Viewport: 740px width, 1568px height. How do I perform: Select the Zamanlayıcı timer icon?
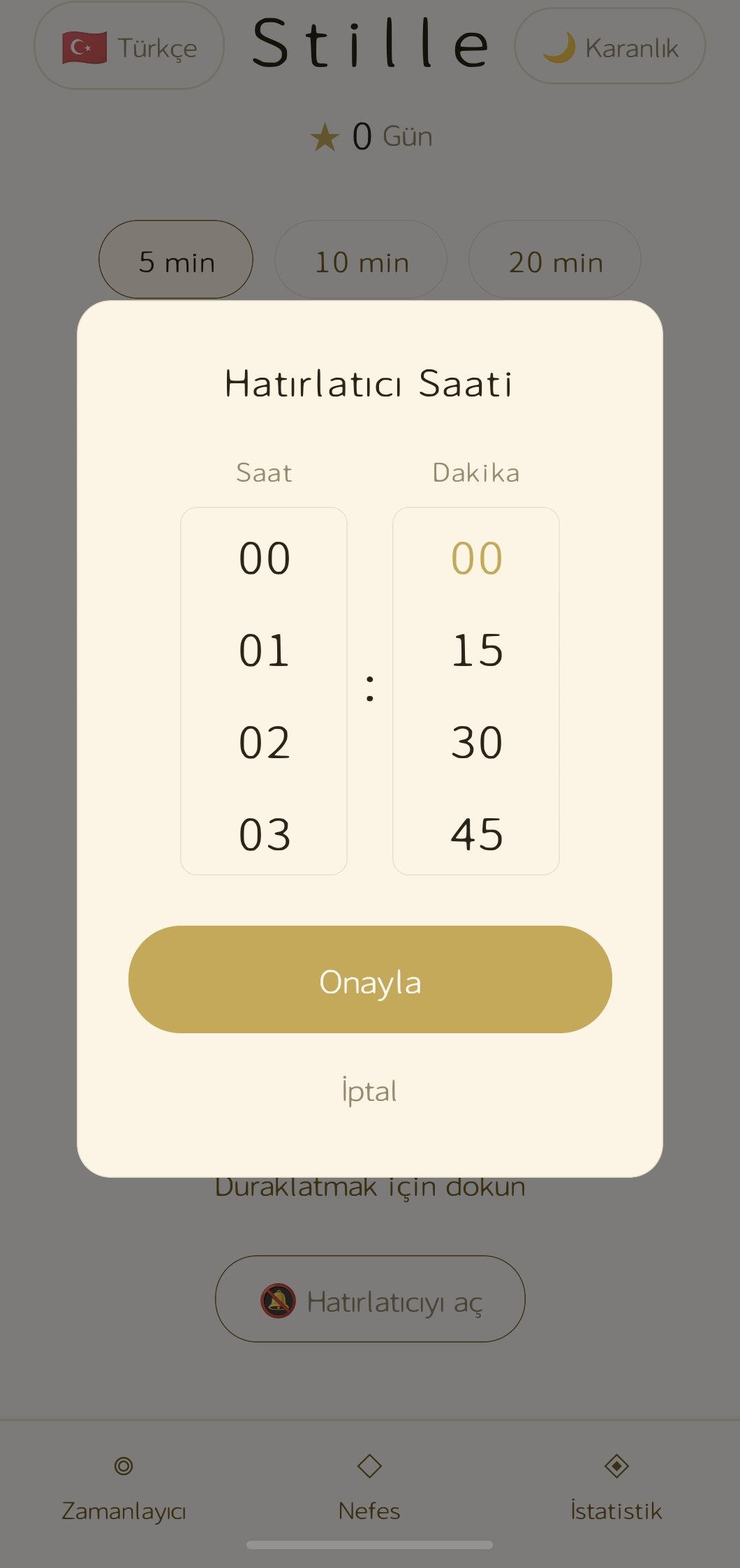(124, 1464)
